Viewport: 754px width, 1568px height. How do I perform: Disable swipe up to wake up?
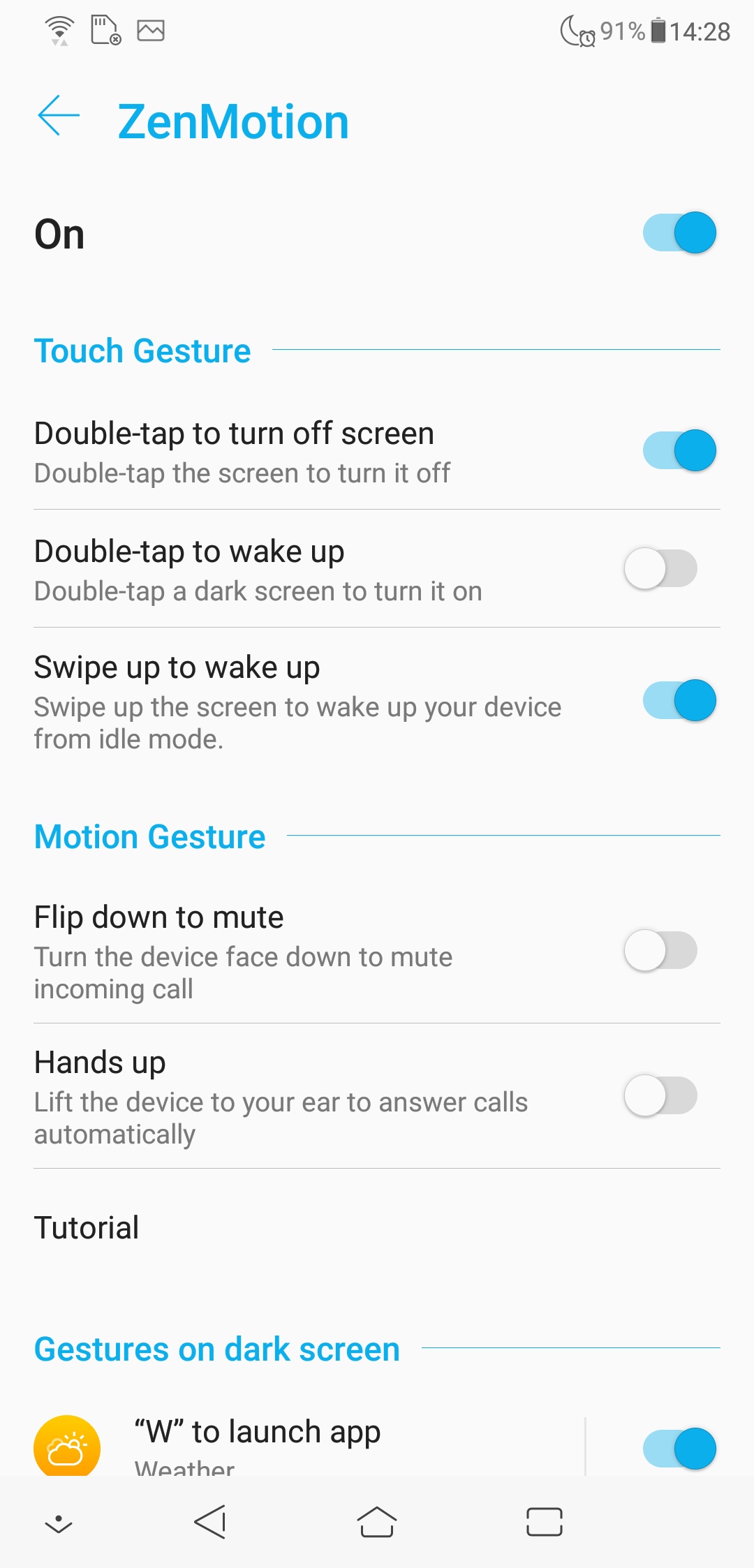click(679, 700)
